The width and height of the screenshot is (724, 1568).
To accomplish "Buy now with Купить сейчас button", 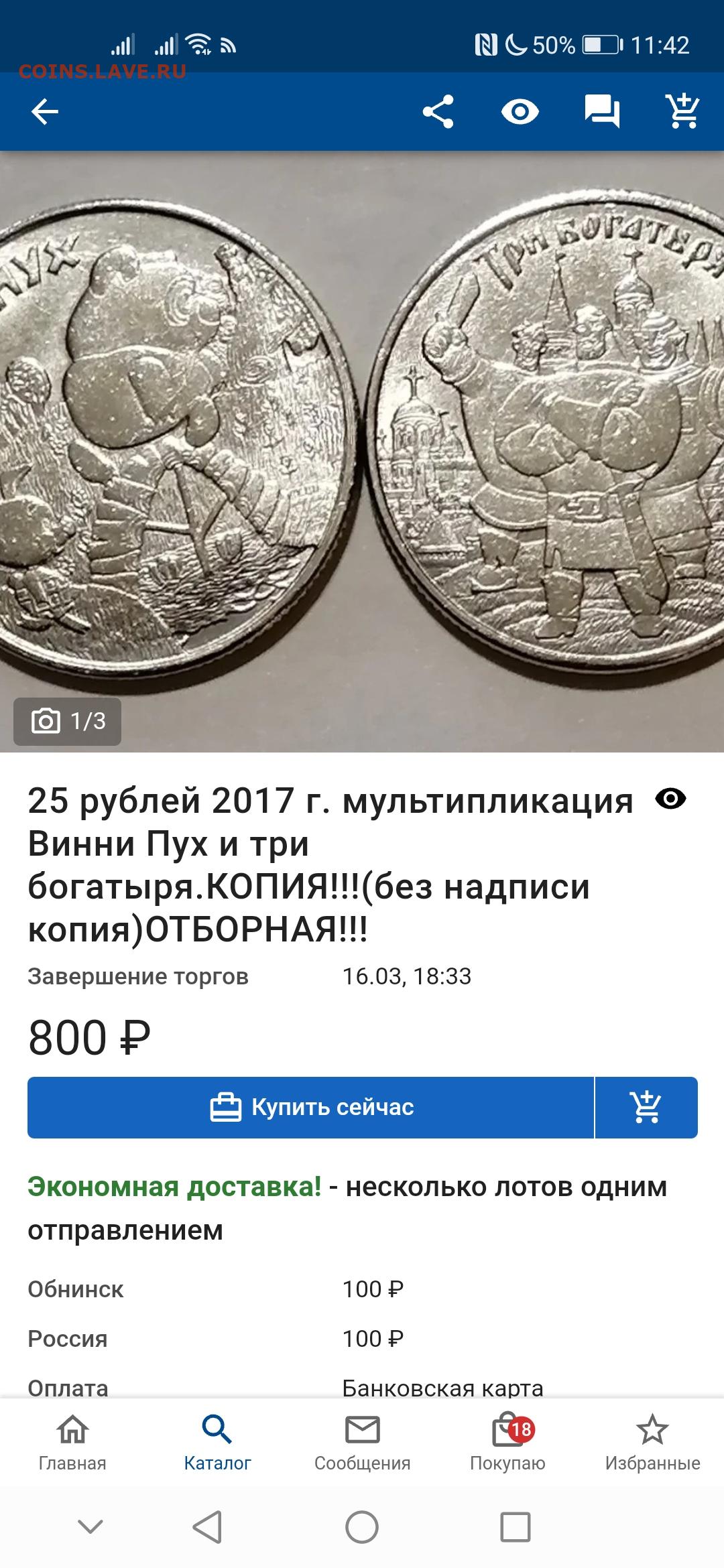I will (x=310, y=1107).
